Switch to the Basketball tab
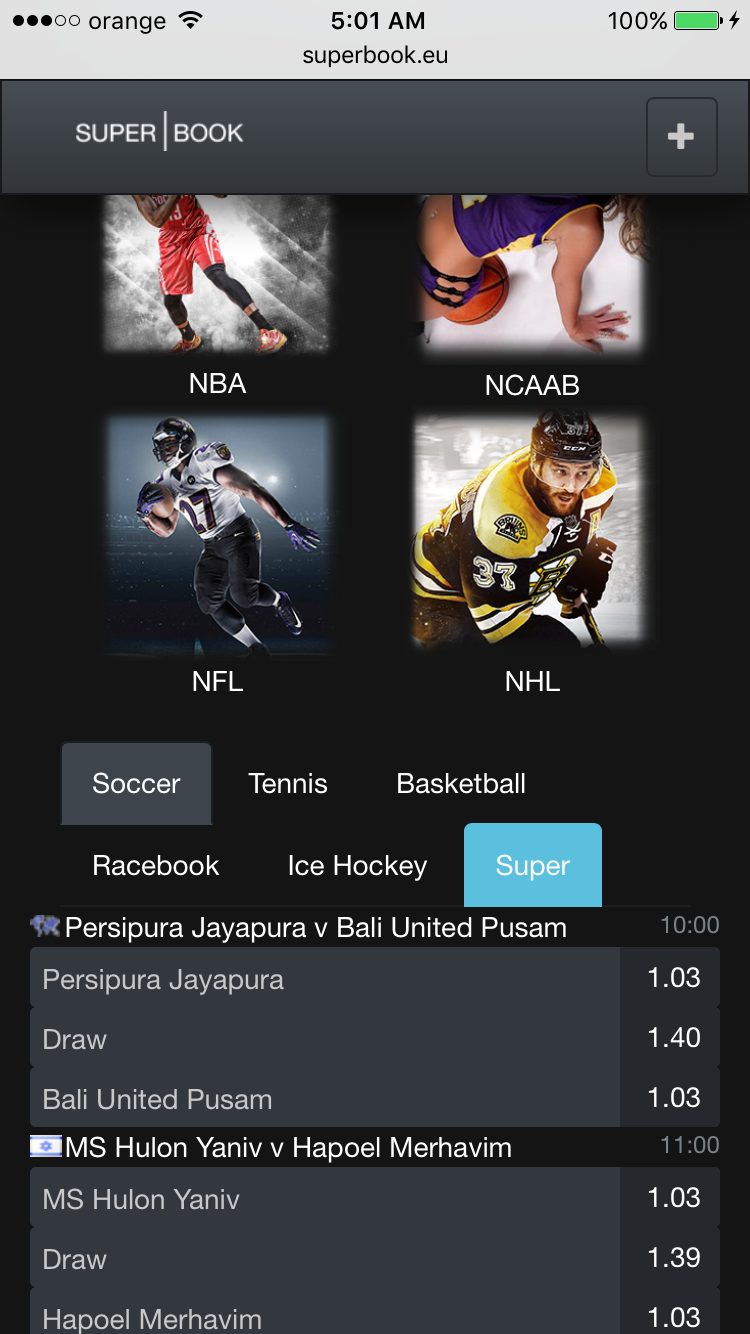 [461, 783]
